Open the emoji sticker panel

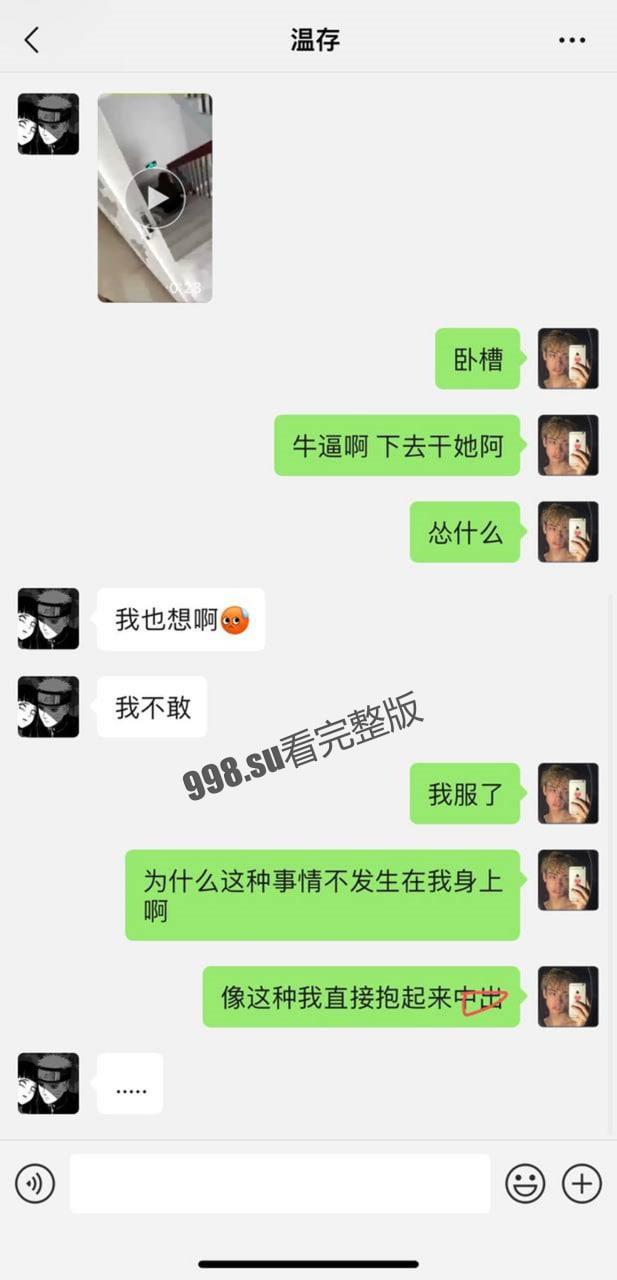click(x=525, y=1184)
